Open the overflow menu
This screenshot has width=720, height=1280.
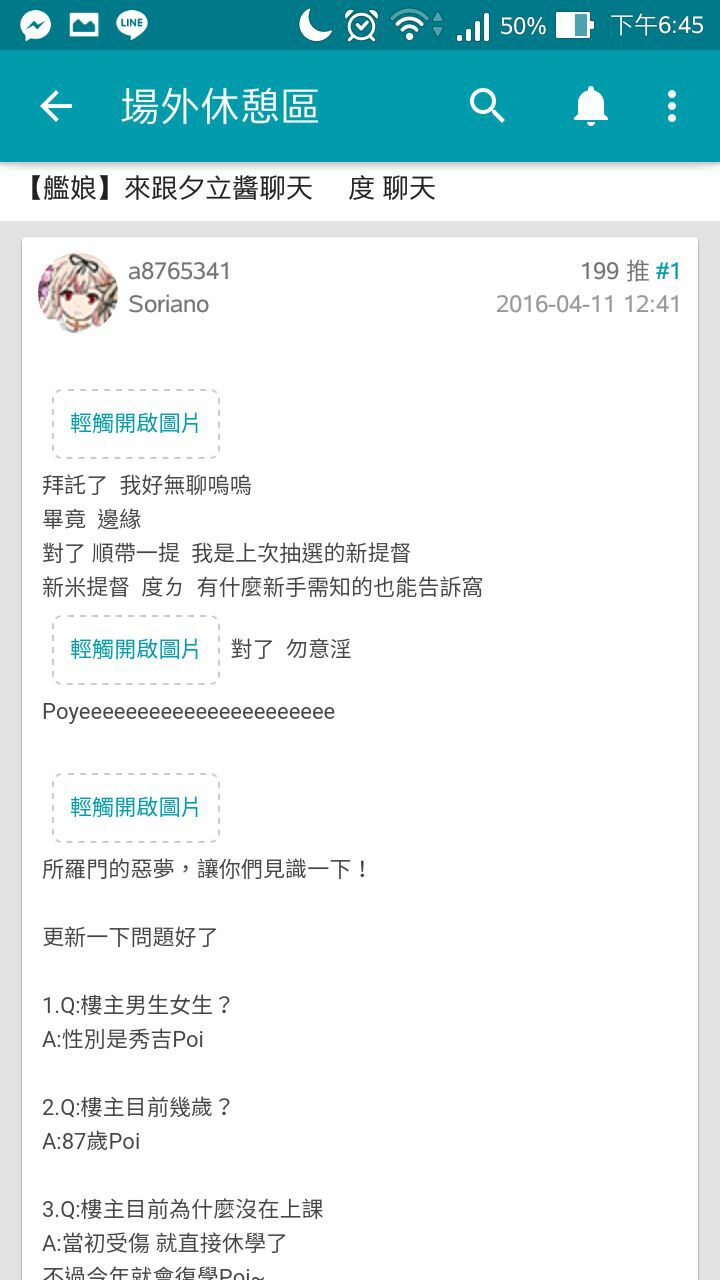[671, 106]
